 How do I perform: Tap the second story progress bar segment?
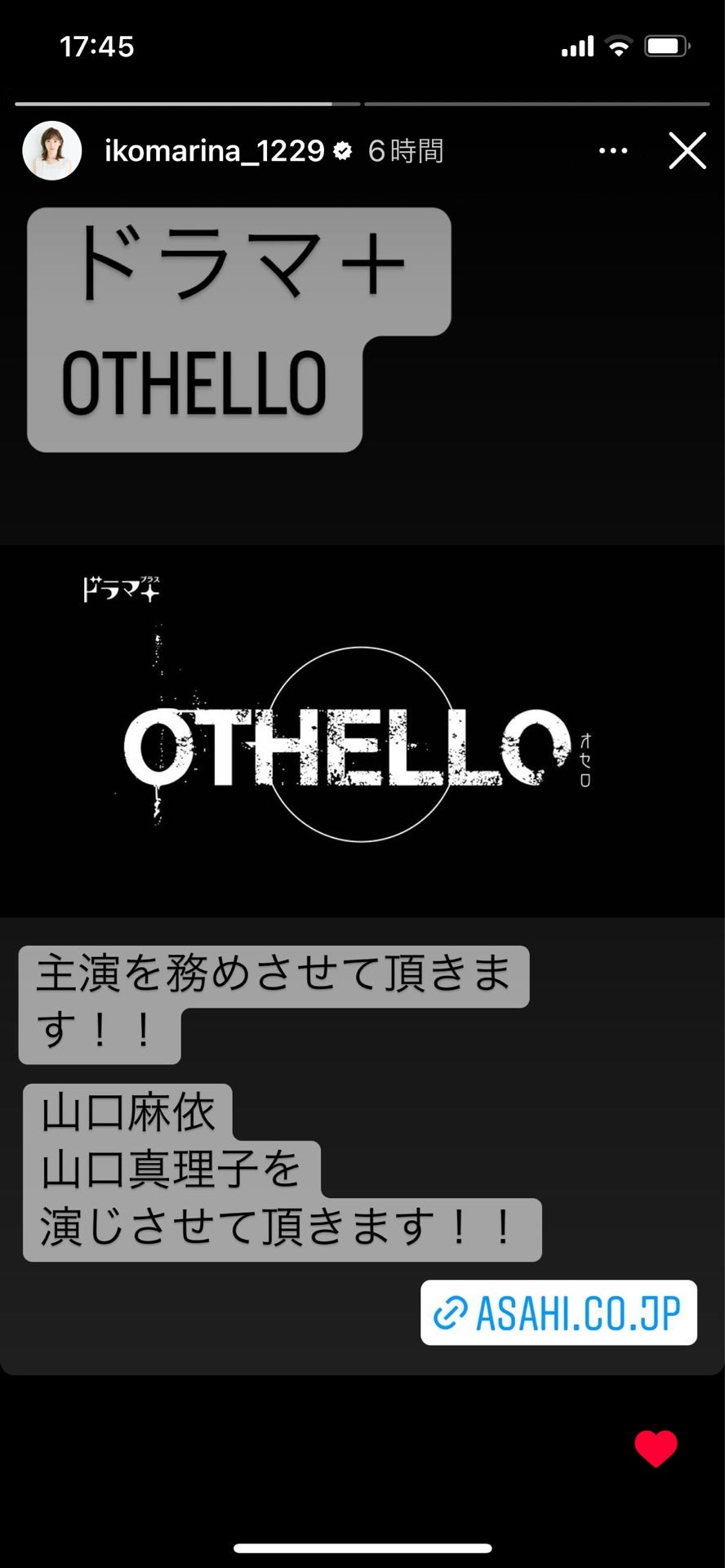click(539, 104)
